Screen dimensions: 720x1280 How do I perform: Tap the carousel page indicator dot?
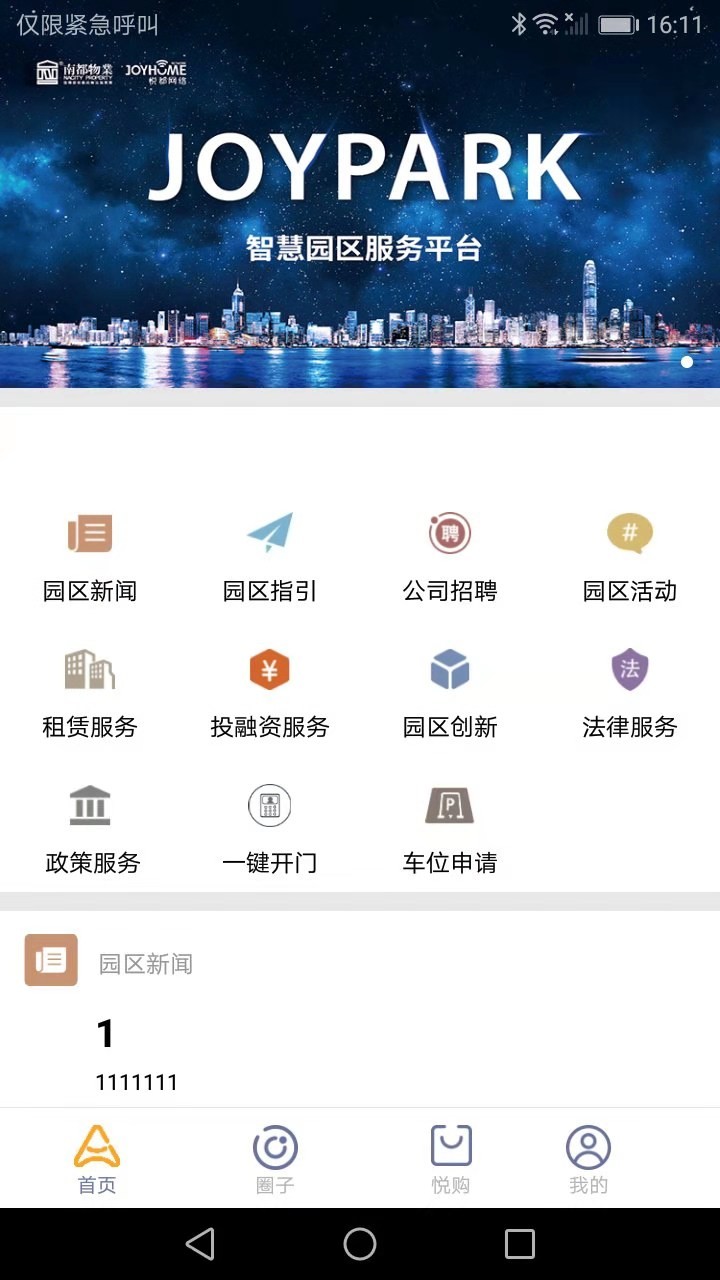point(687,362)
